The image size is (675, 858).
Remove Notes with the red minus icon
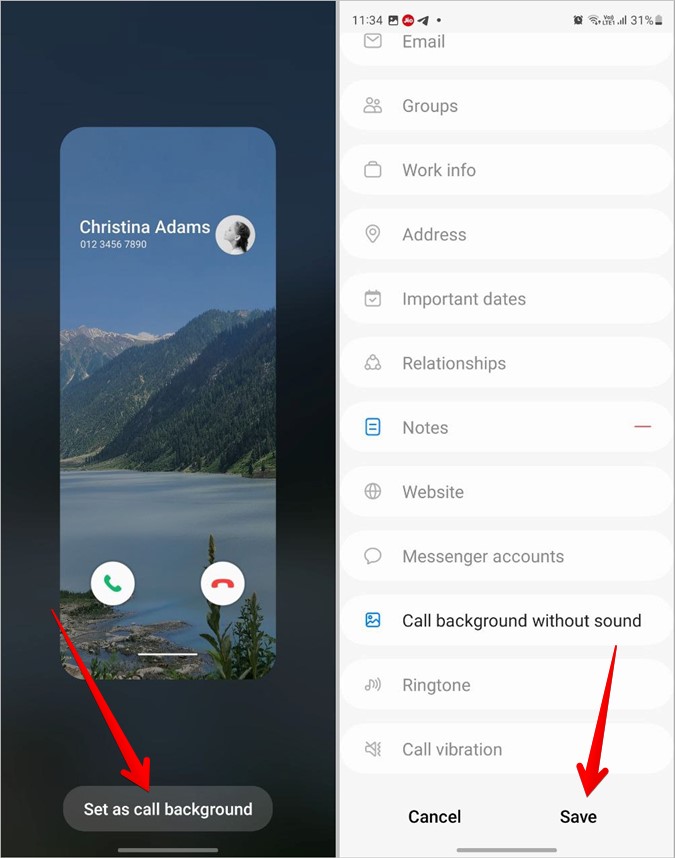[642, 427]
